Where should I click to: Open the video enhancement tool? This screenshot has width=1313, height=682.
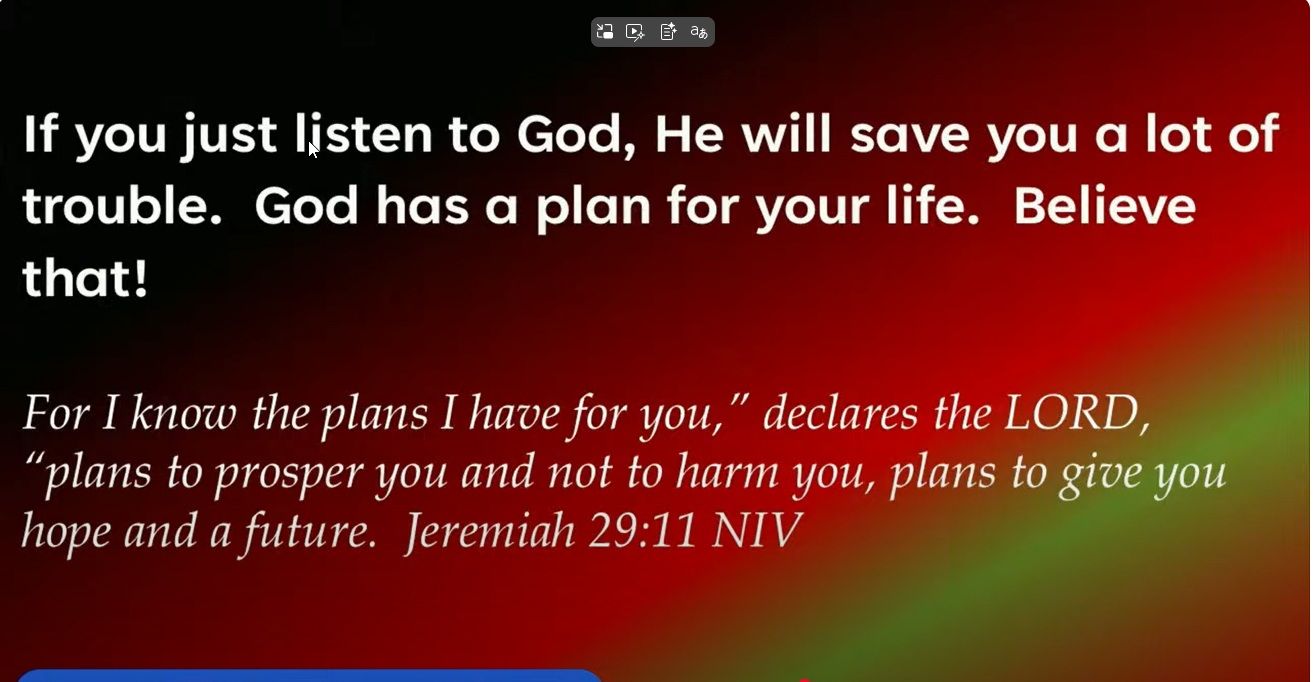(x=635, y=32)
